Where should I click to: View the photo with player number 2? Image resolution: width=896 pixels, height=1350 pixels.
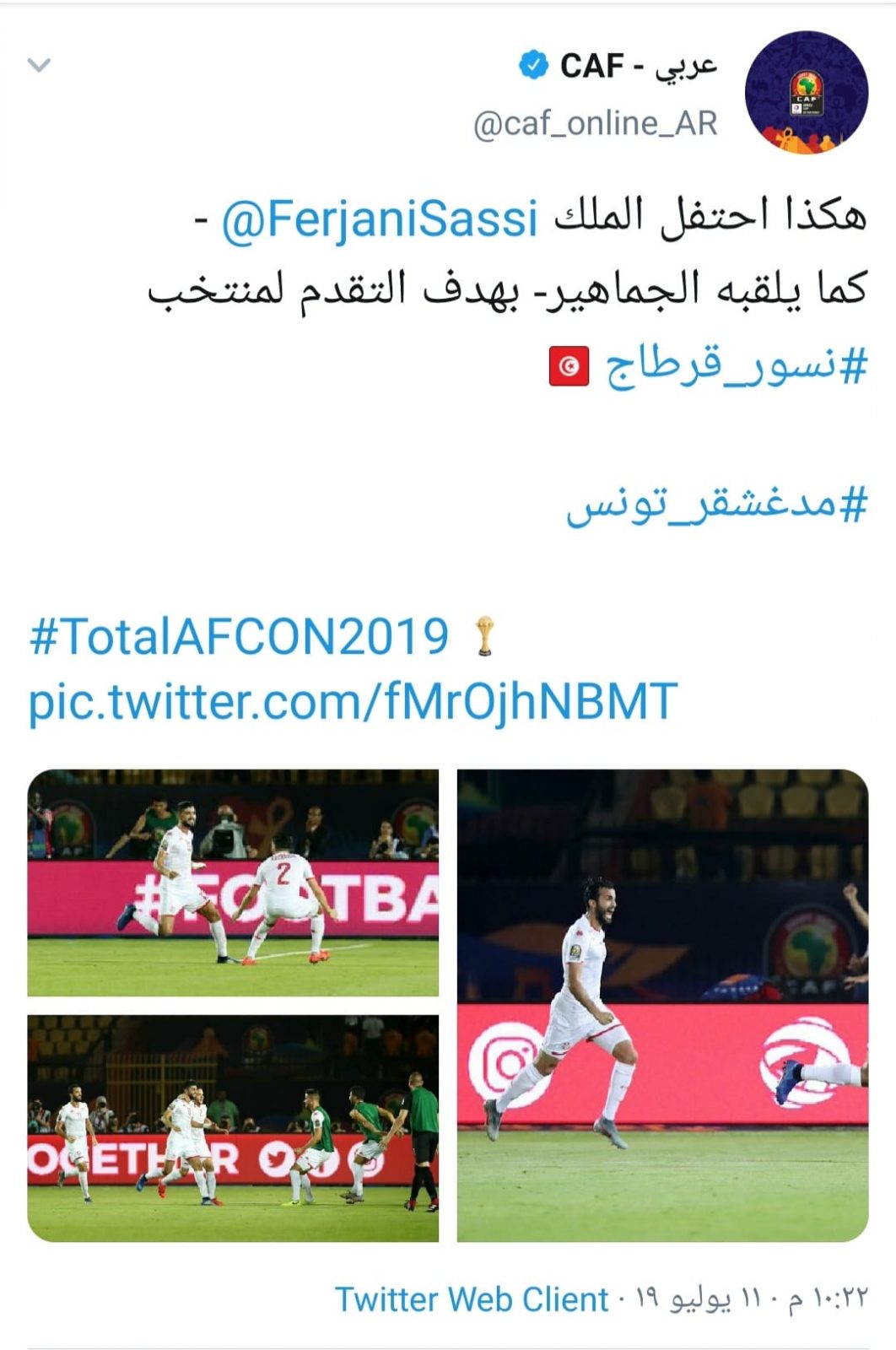233,883
